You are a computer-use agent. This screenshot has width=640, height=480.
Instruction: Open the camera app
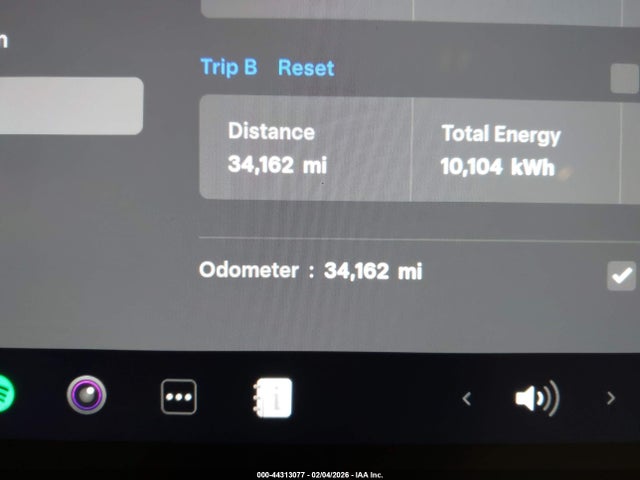[x=87, y=396]
